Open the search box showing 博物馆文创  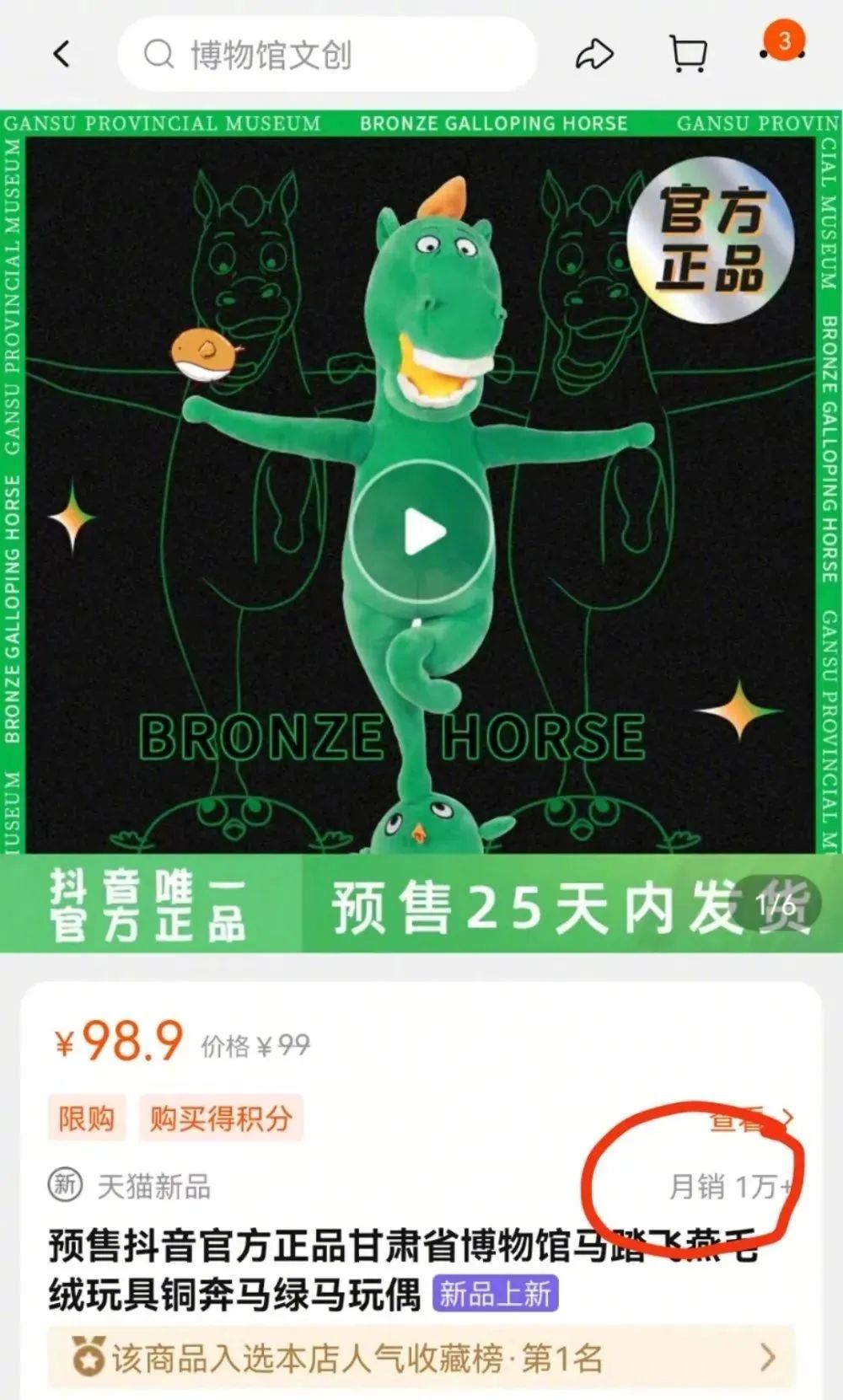click(327, 55)
